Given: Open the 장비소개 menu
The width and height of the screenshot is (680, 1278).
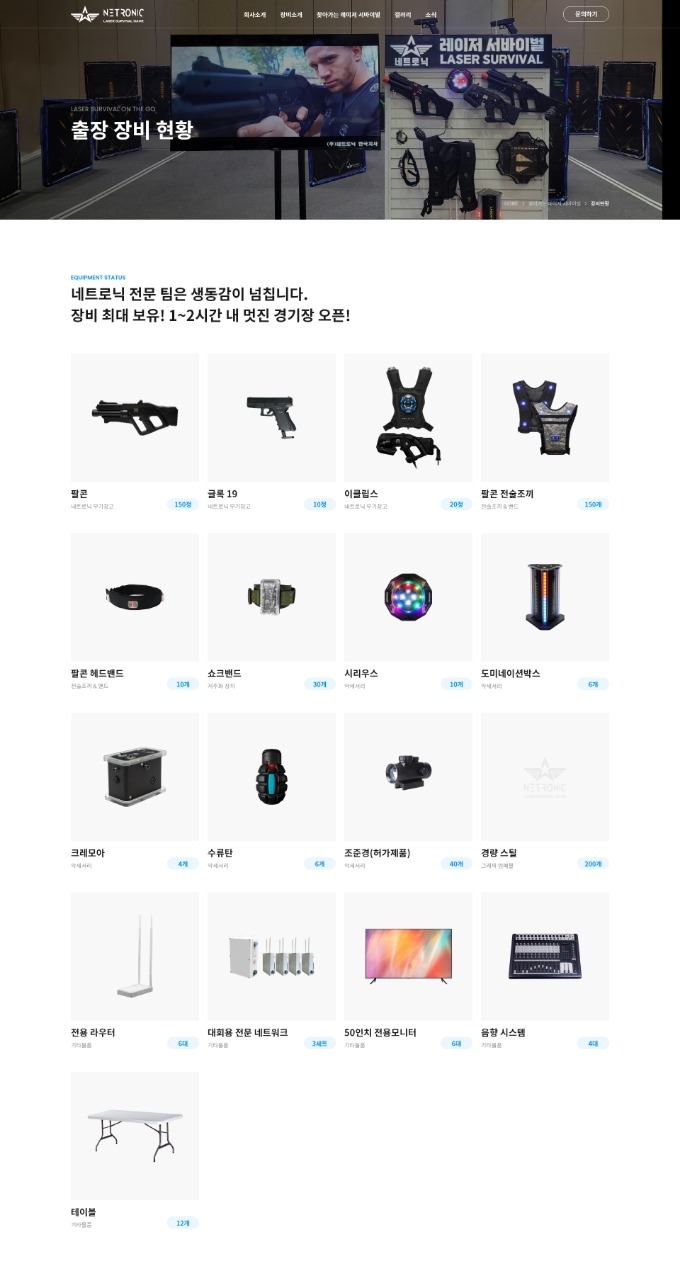Looking at the screenshot, I should 291,15.
